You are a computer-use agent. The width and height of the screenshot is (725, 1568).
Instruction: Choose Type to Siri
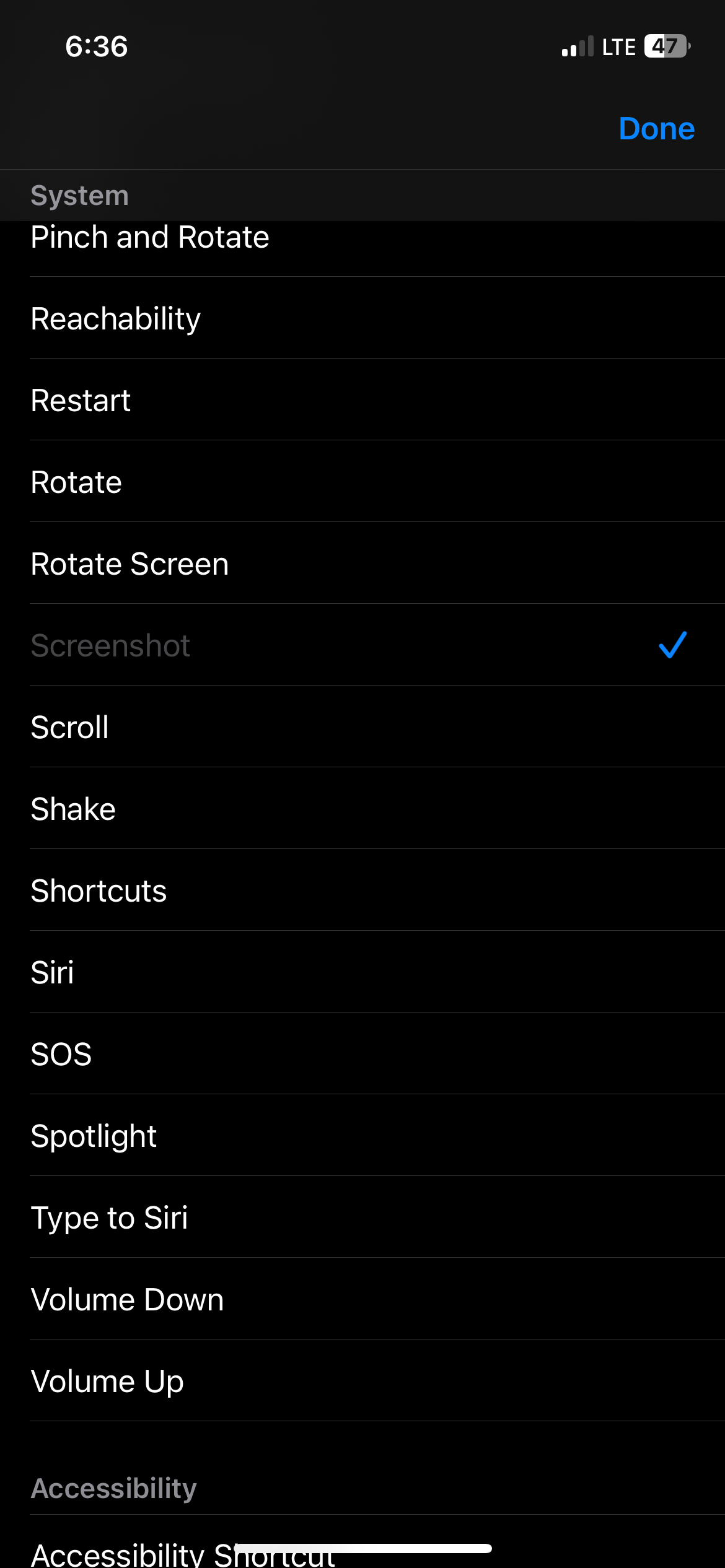coord(248,1217)
